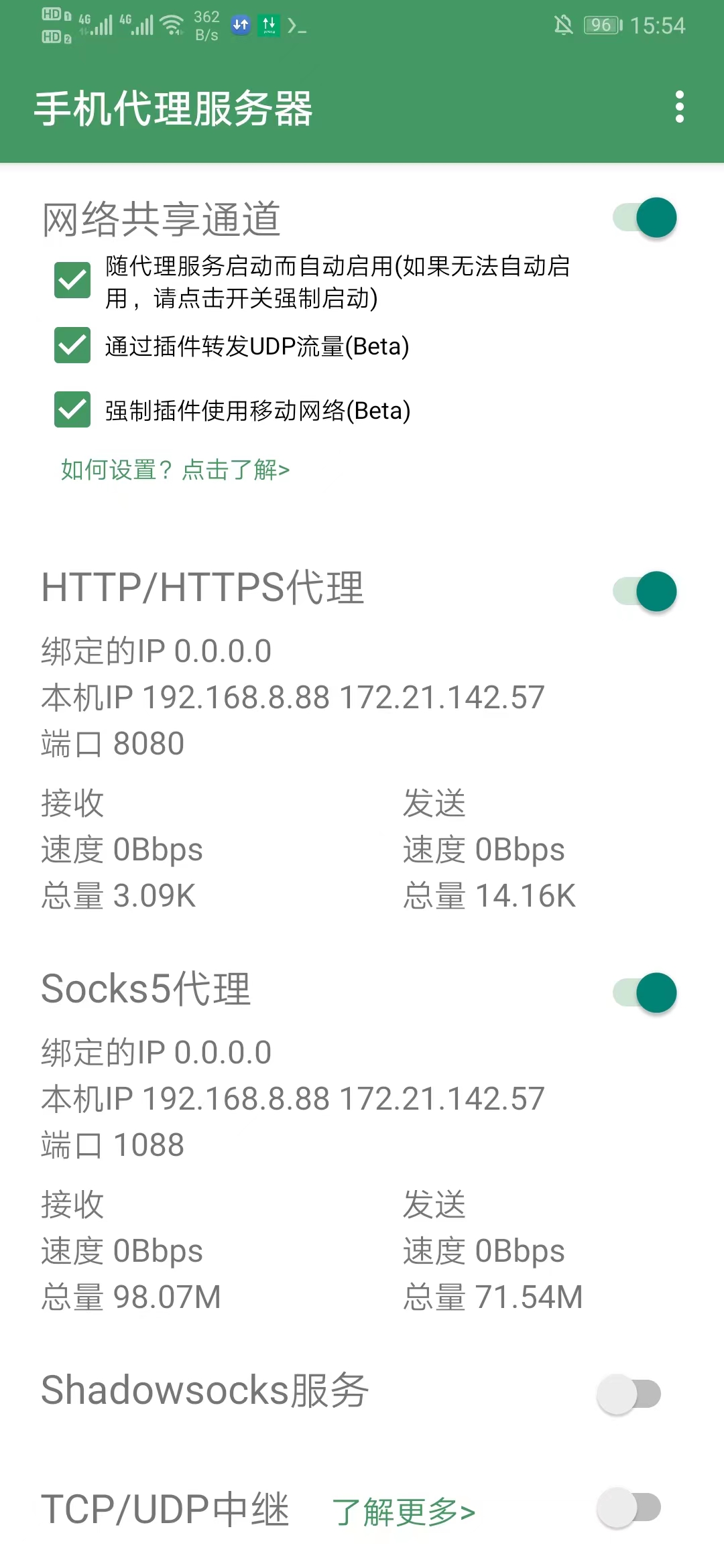This screenshot has width=724, height=1568.
Task: Turn on the TCP/UDP中继 switch
Action: [629, 1508]
